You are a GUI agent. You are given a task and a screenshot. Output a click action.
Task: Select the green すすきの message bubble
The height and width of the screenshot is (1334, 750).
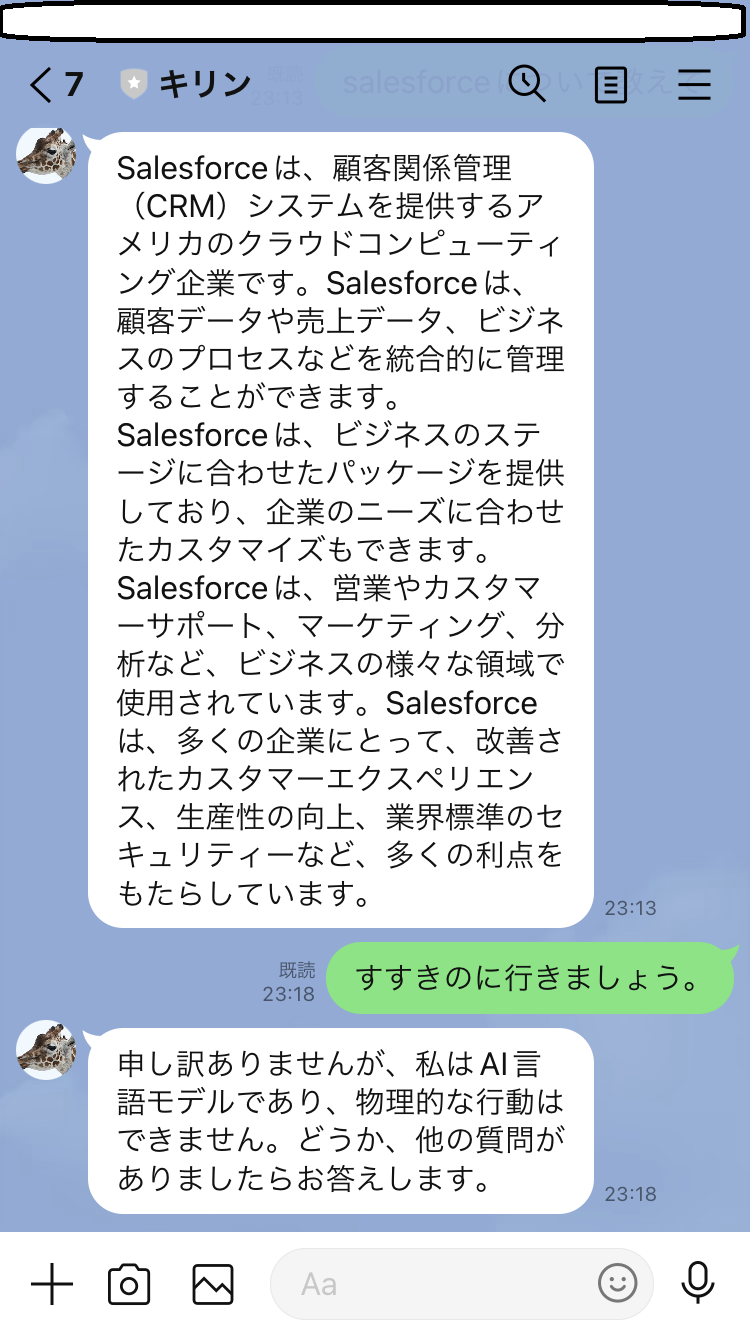pos(530,977)
